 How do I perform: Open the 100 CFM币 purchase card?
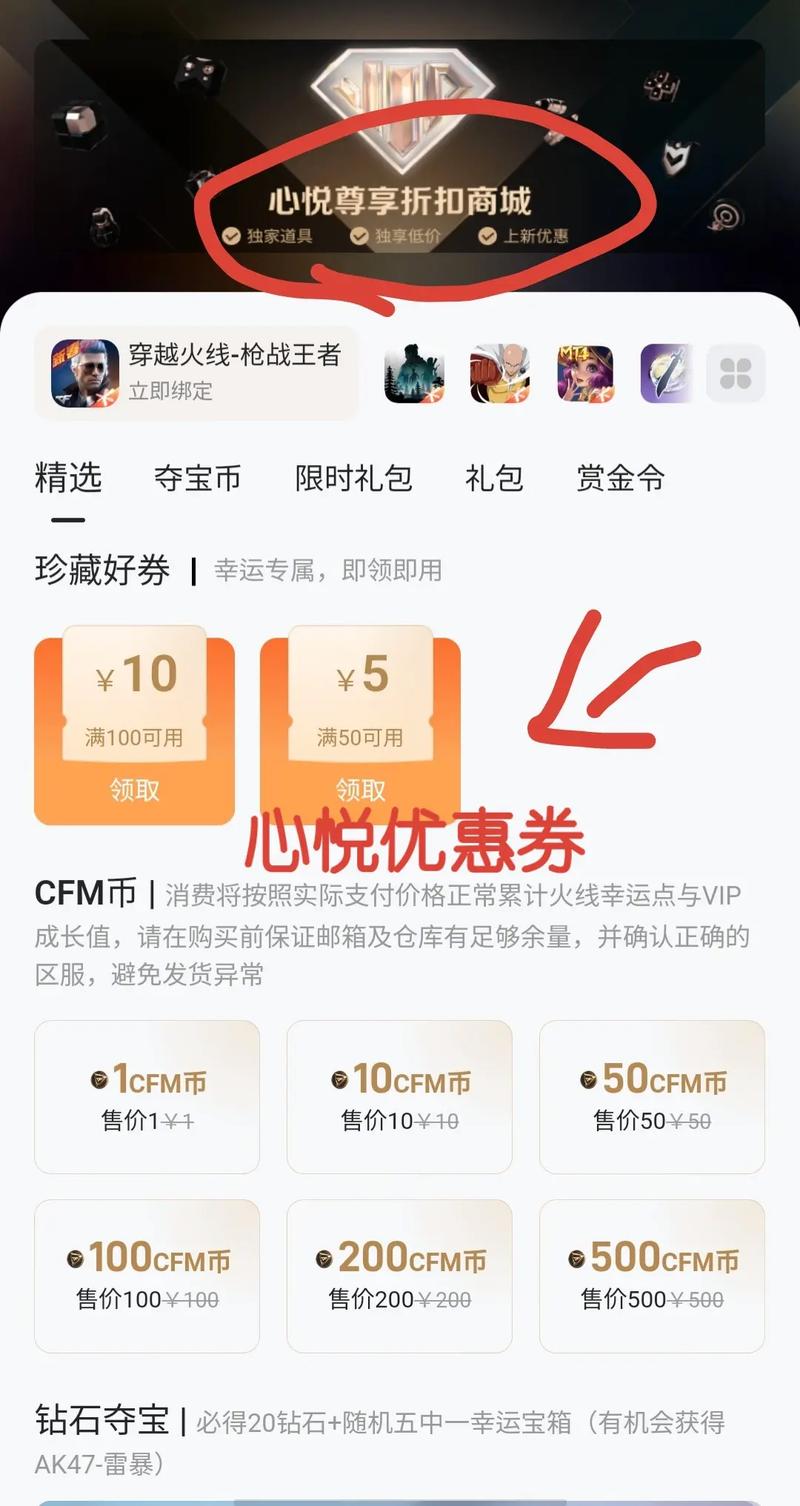coord(147,1275)
